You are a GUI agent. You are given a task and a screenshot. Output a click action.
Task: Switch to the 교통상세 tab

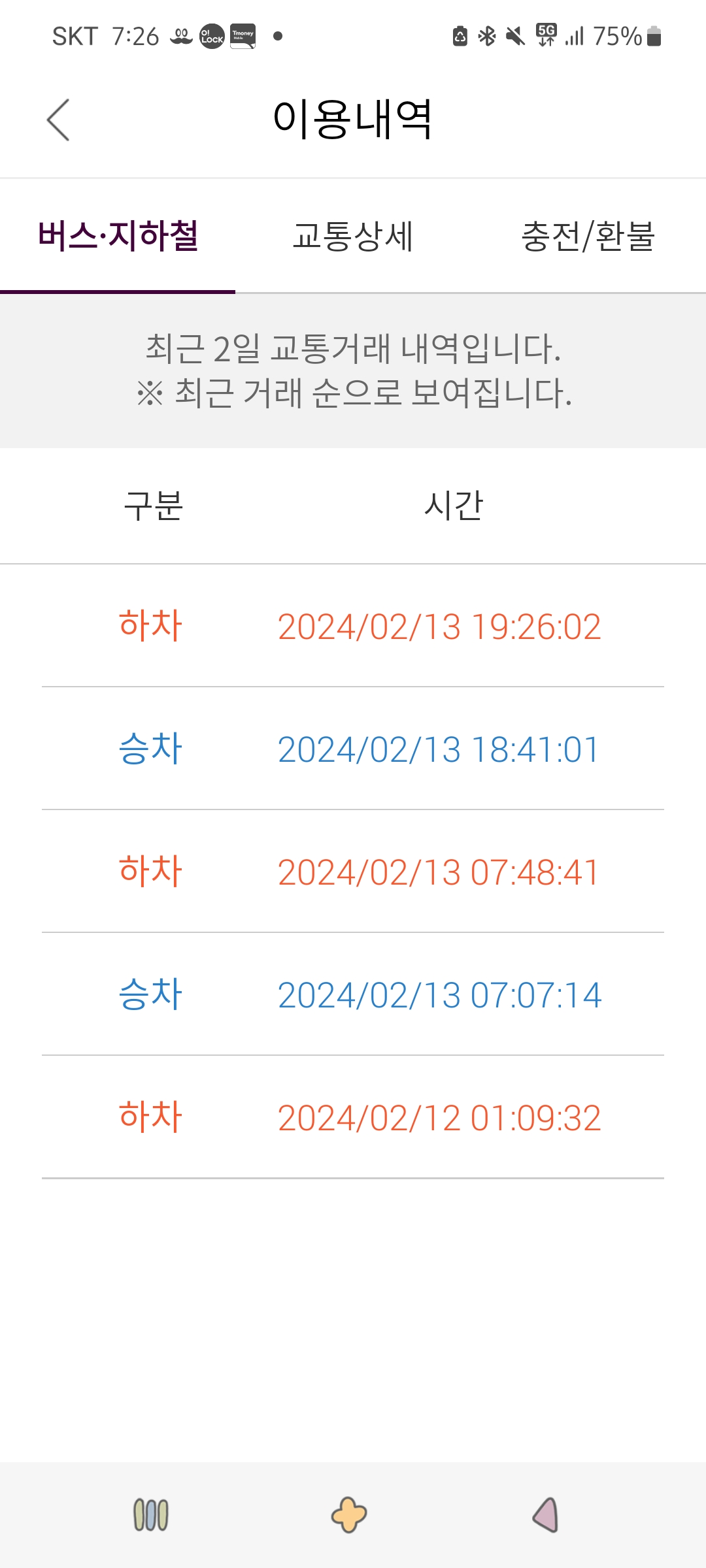352,236
